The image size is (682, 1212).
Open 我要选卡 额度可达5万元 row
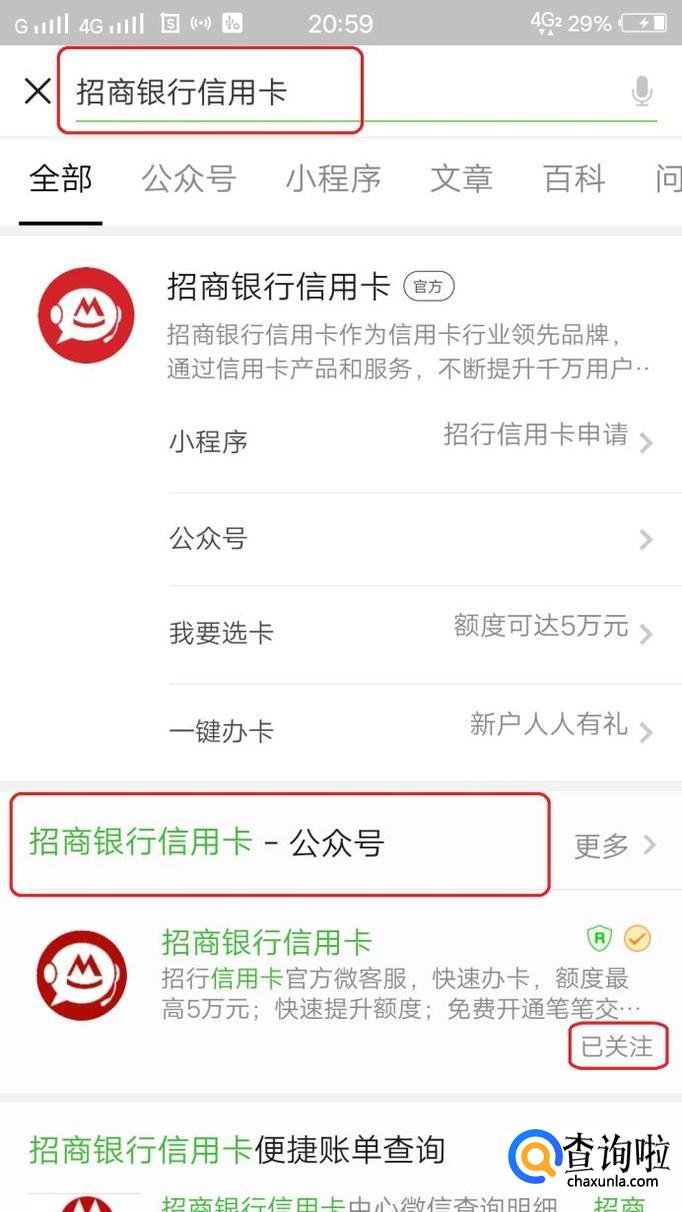pyautogui.click(x=411, y=633)
